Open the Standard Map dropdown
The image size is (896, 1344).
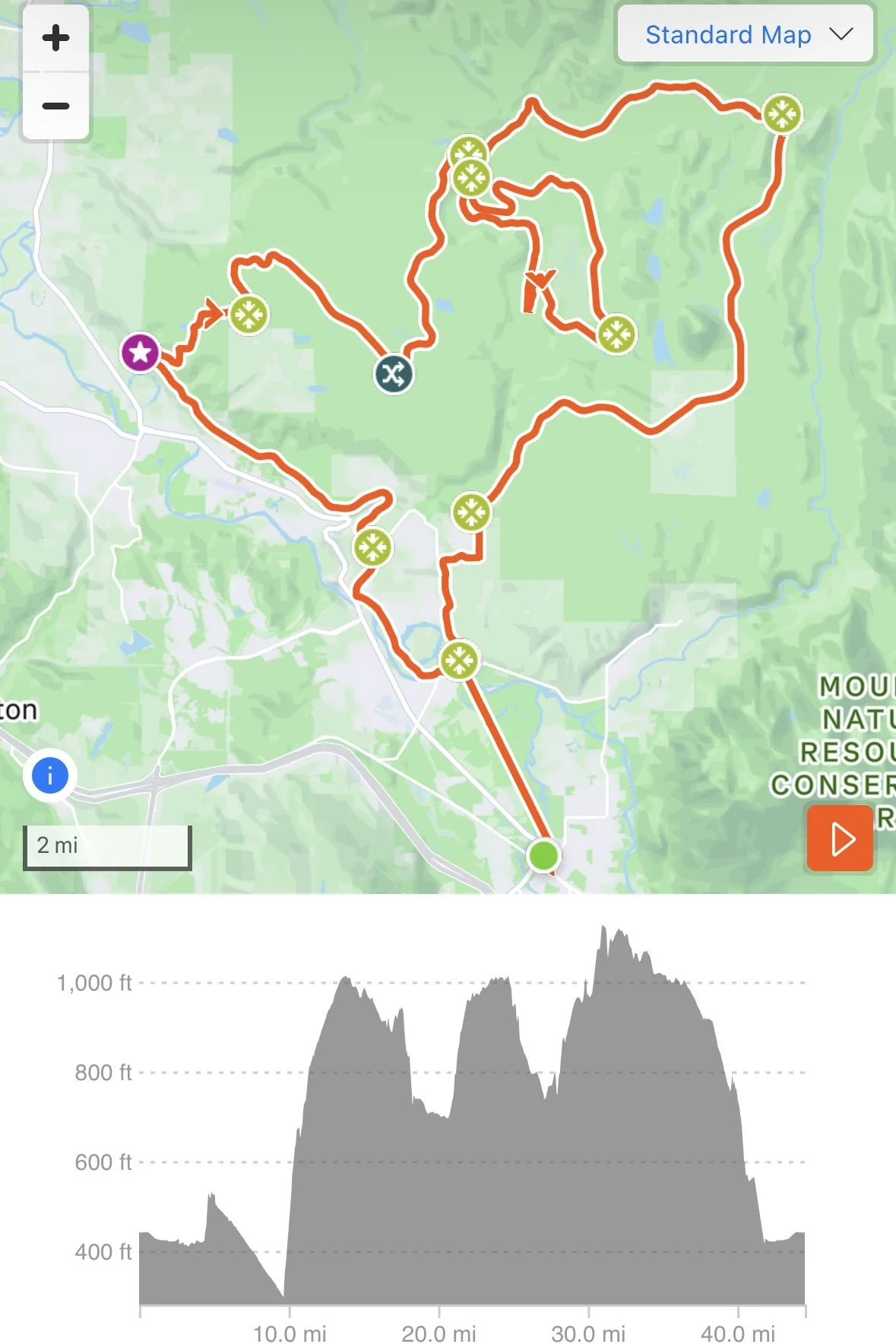coord(745,34)
